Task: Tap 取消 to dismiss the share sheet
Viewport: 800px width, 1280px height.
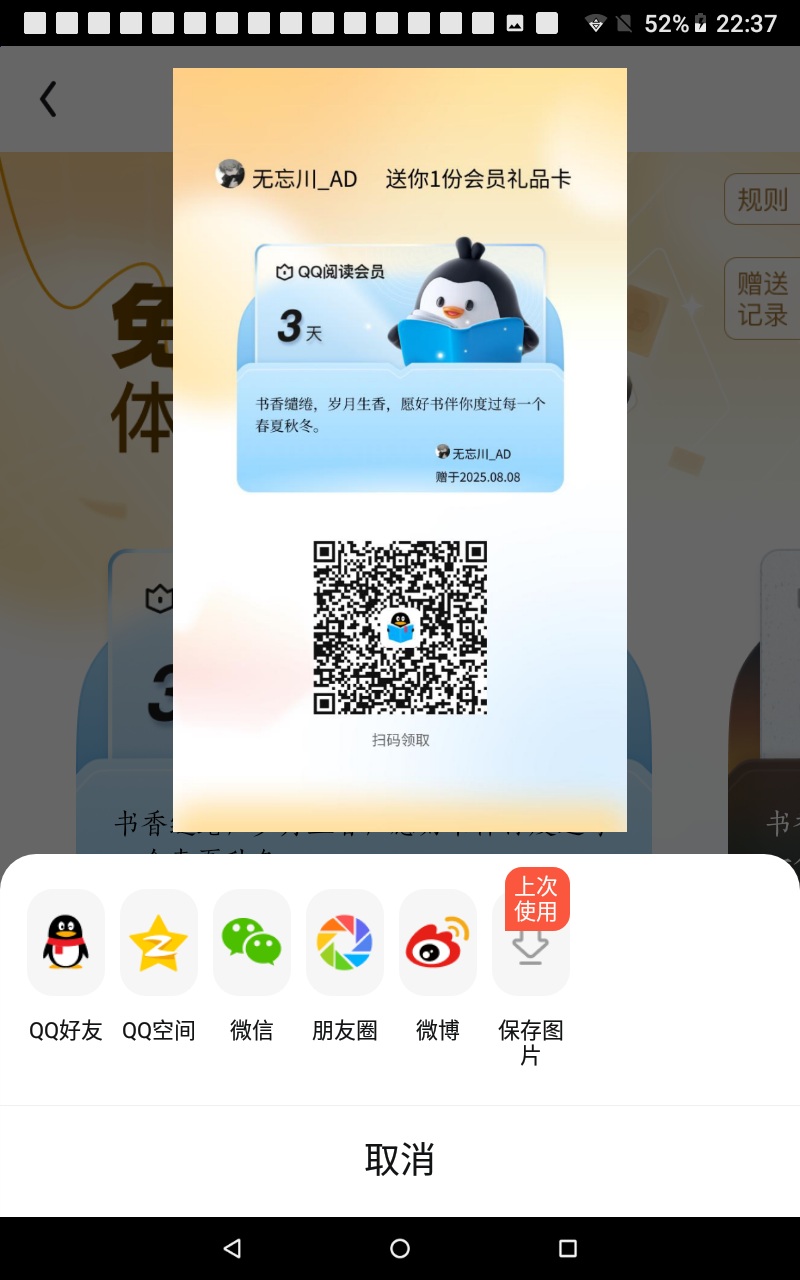Action: pyautogui.click(x=400, y=1160)
